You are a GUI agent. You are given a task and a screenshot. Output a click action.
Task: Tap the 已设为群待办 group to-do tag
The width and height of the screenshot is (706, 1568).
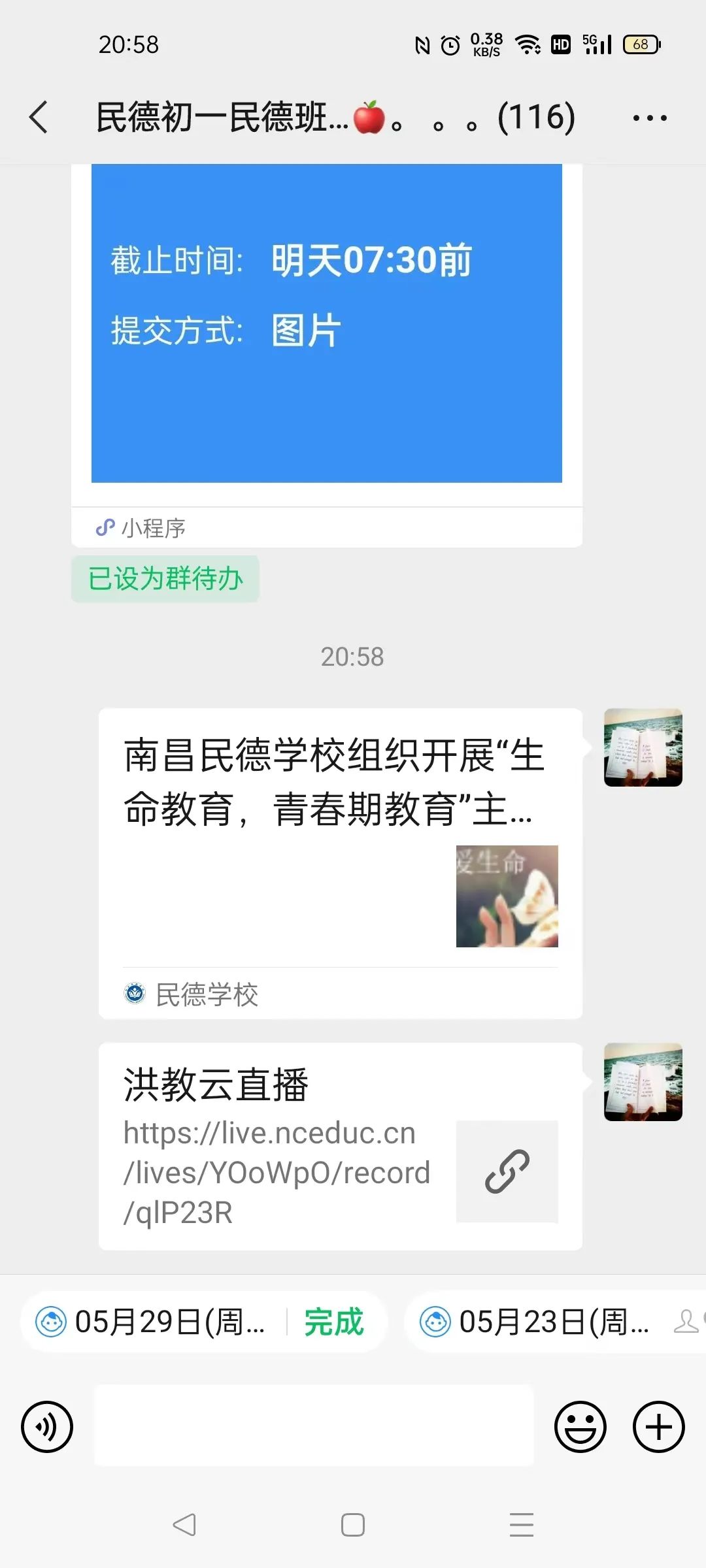click(165, 579)
